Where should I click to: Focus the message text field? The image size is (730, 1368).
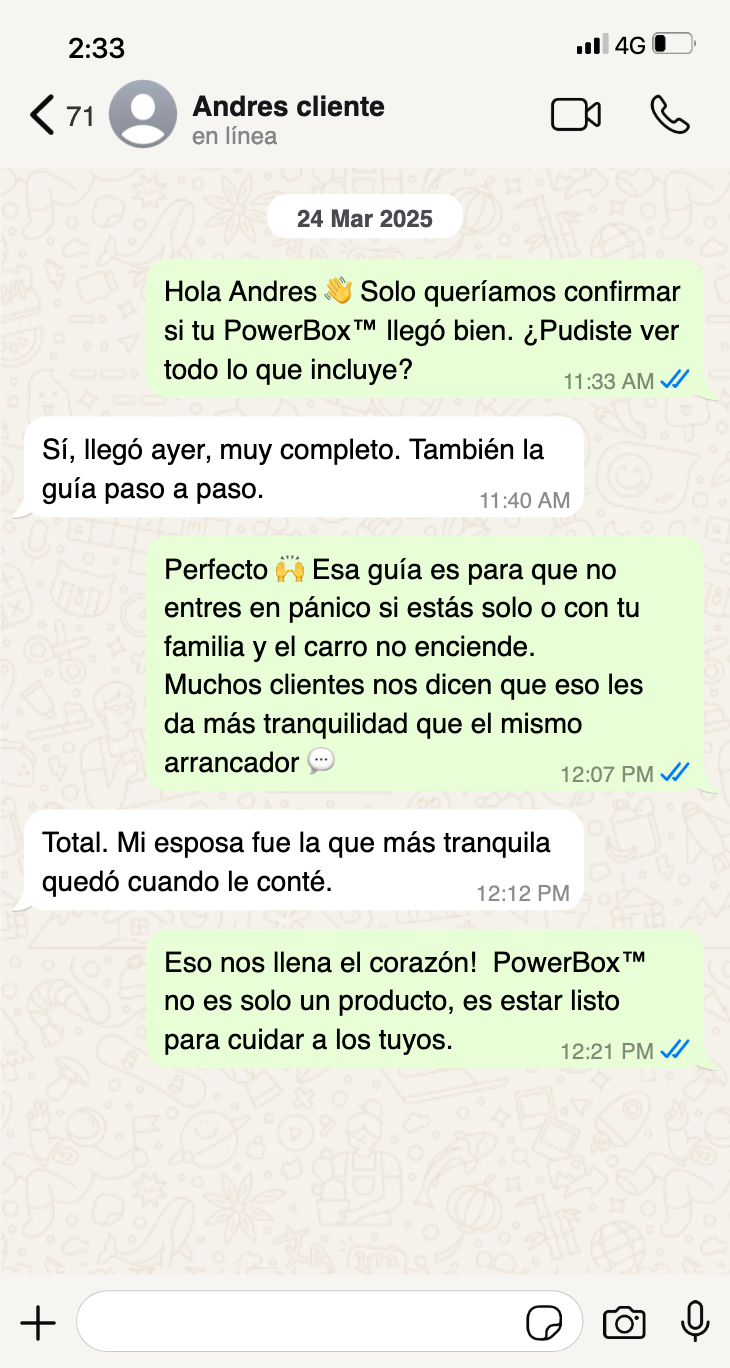pos(300,1323)
